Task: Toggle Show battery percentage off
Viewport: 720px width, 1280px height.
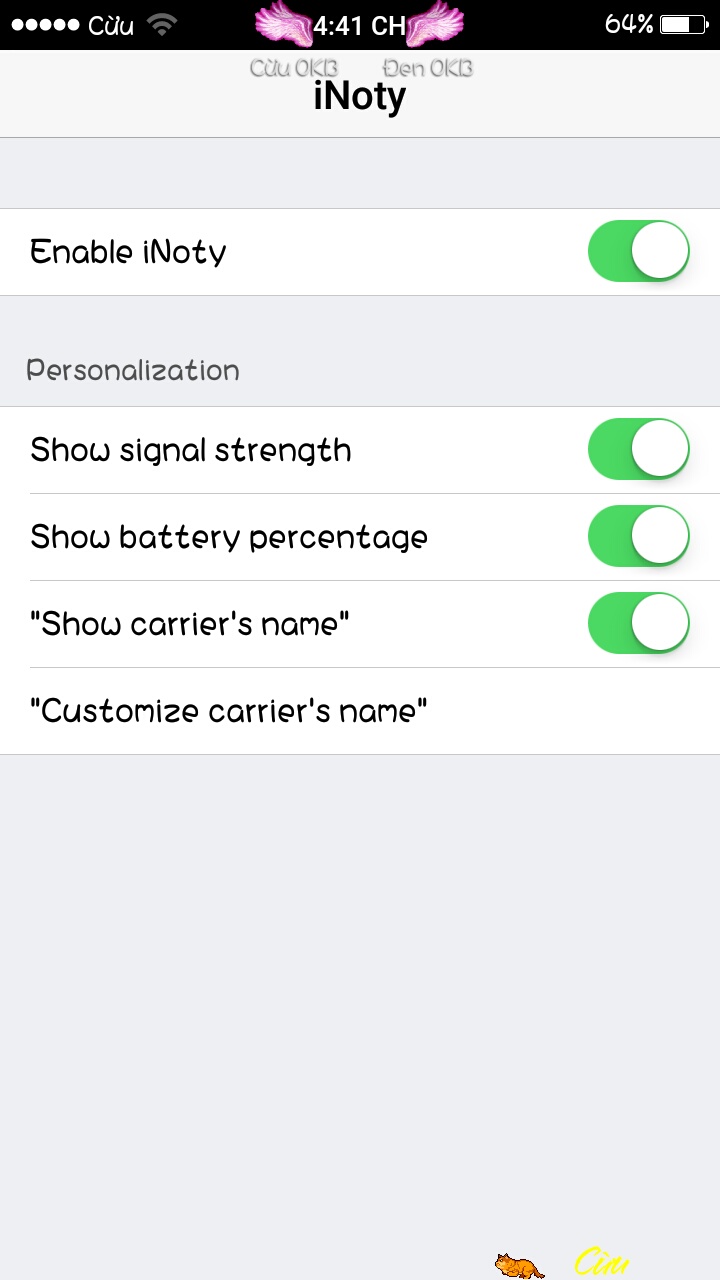Action: (638, 537)
